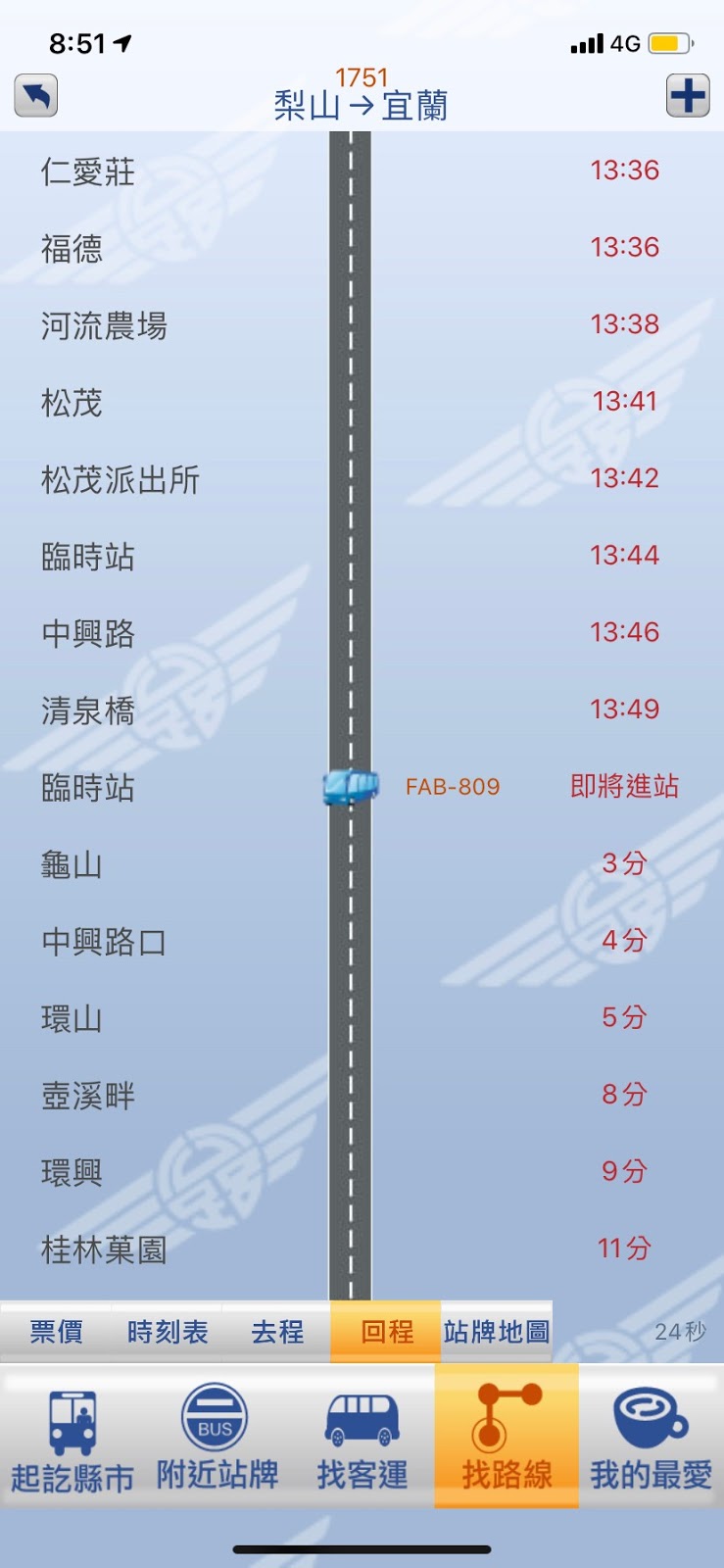
Task: Go to 起訖縣市 in bottom bar
Action: [72, 1438]
